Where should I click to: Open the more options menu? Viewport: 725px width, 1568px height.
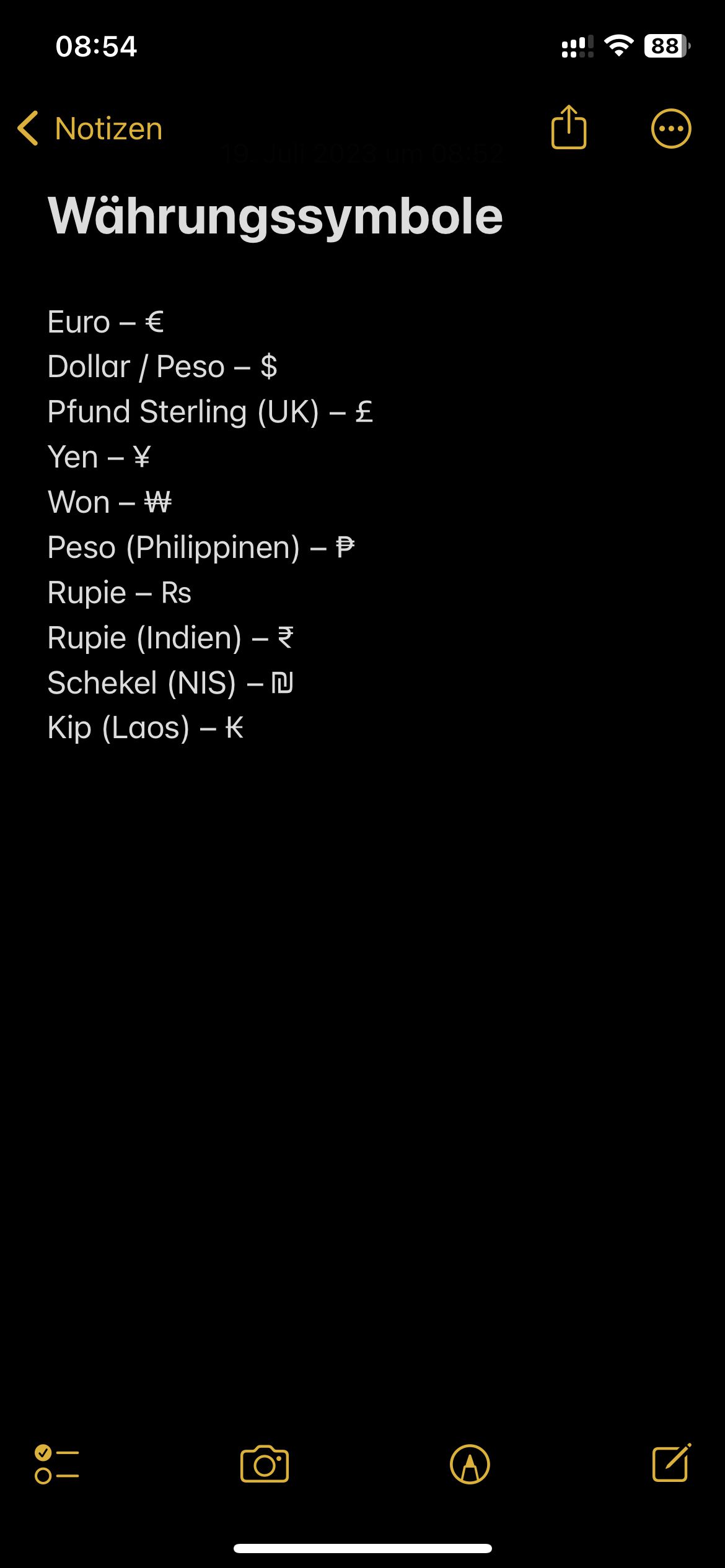pos(670,129)
